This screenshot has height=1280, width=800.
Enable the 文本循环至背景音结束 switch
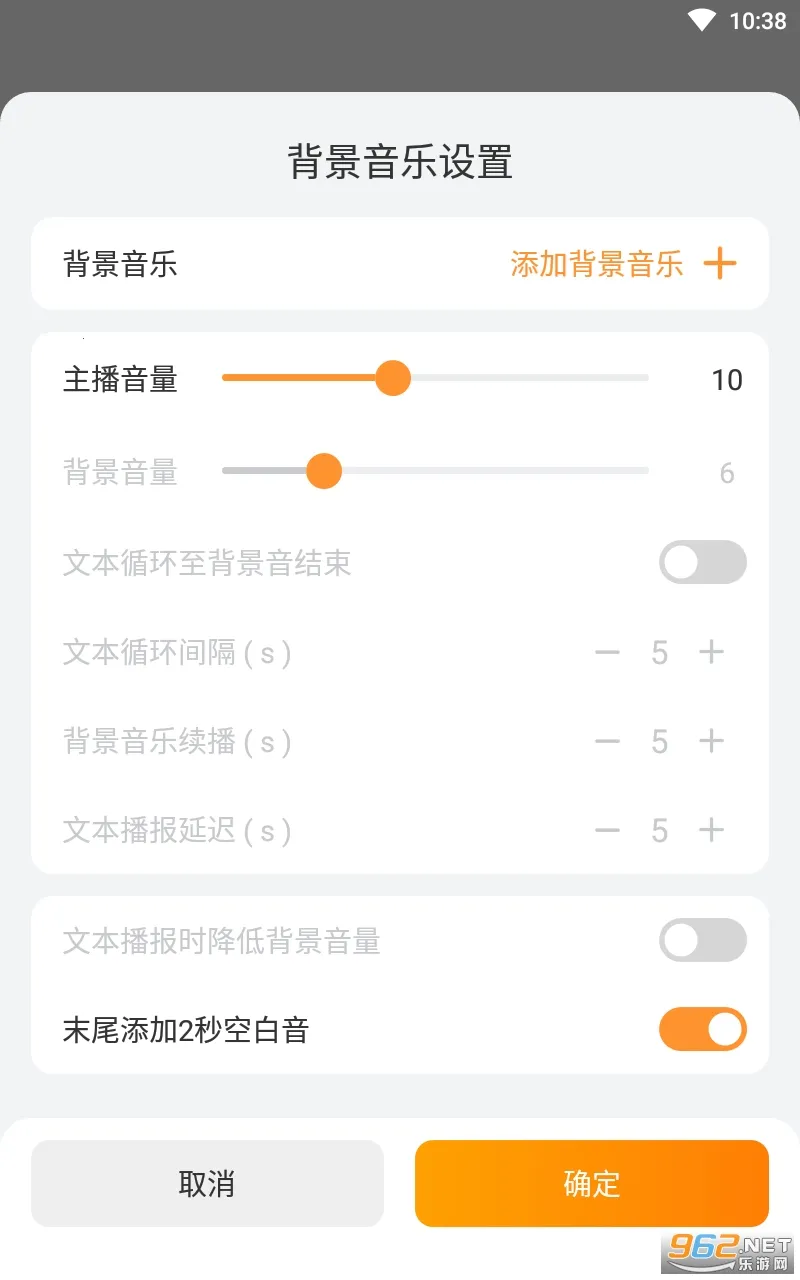click(x=702, y=562)
